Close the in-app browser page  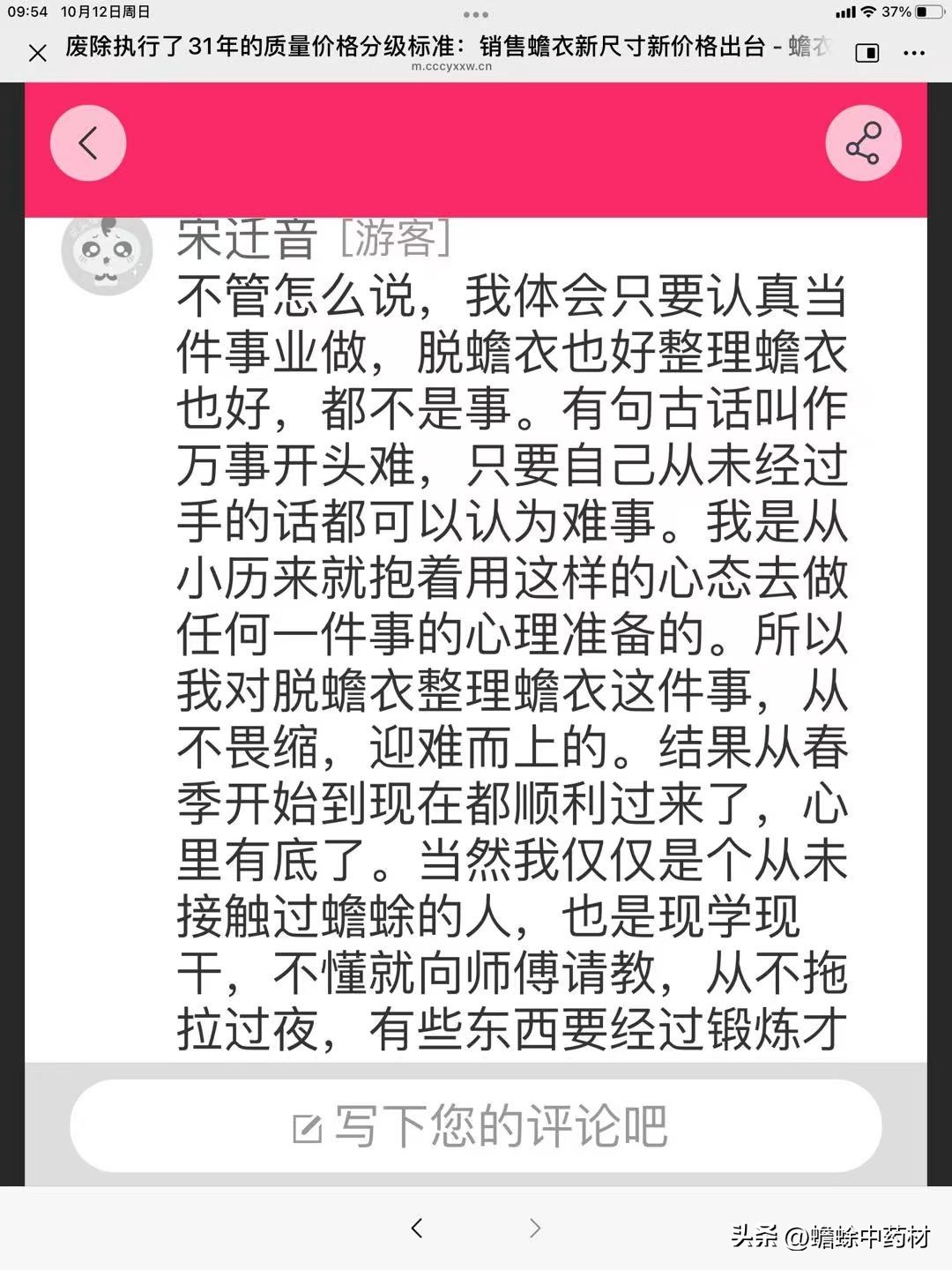(37, 53)
